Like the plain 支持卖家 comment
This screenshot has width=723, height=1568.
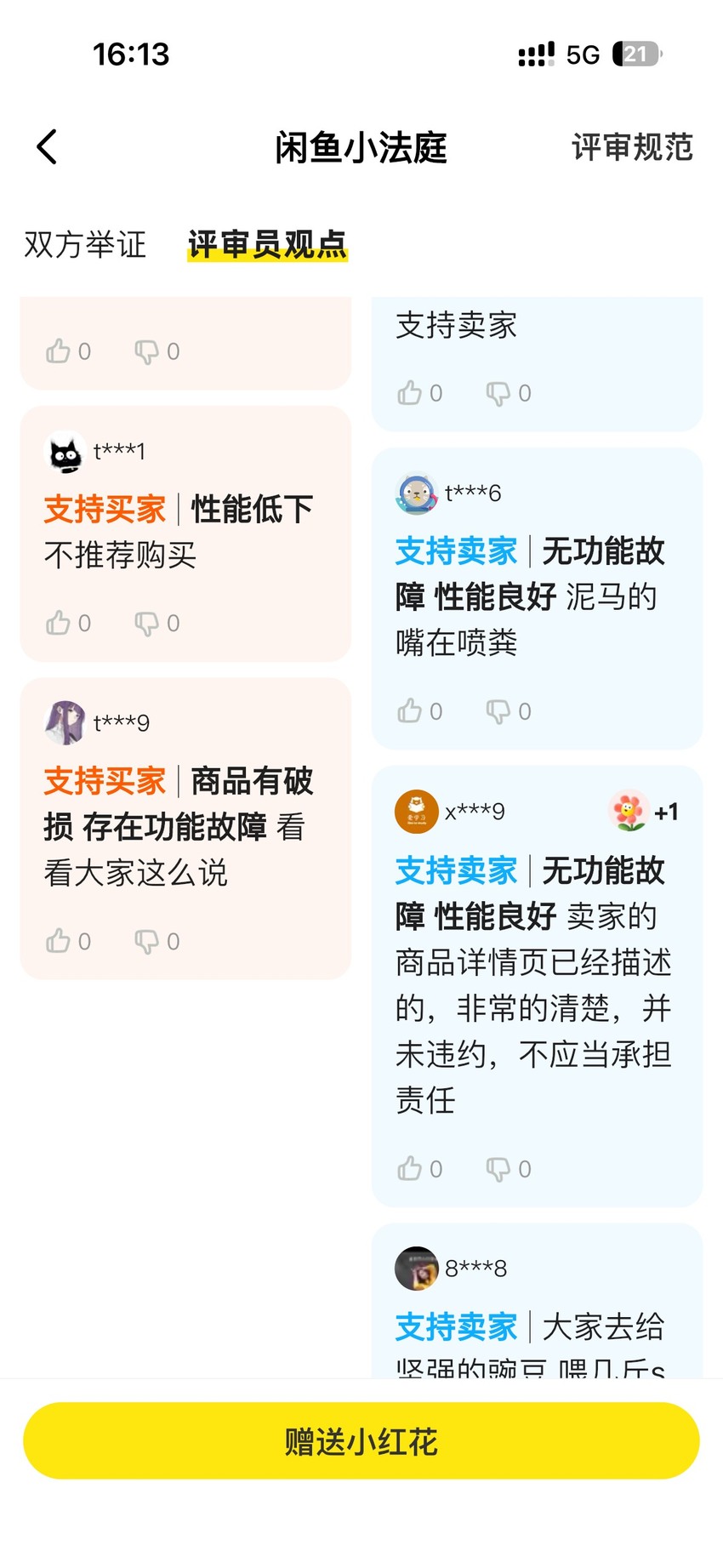coord(420,392)
